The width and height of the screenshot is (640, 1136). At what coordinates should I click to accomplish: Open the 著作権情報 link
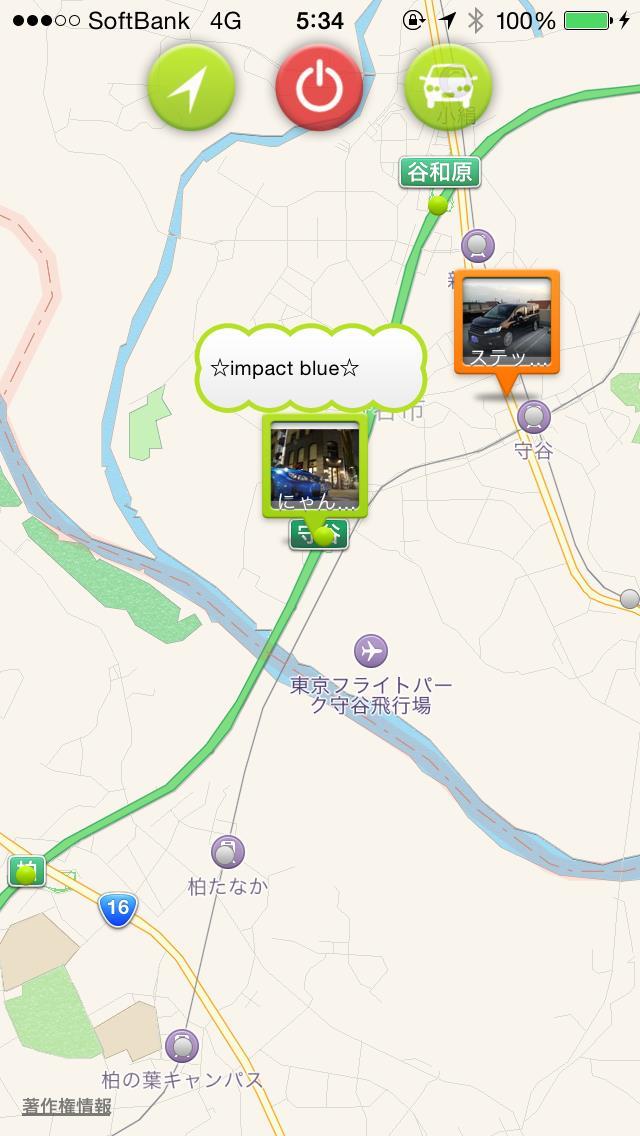[67, 1106]
